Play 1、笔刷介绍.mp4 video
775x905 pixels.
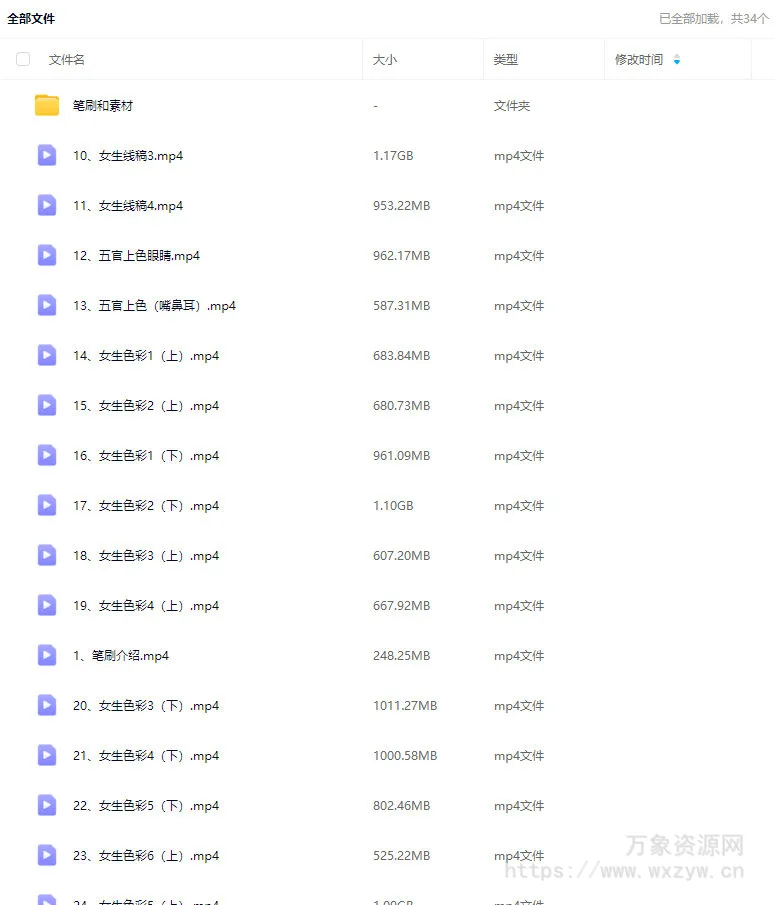(x=121, y=656)
